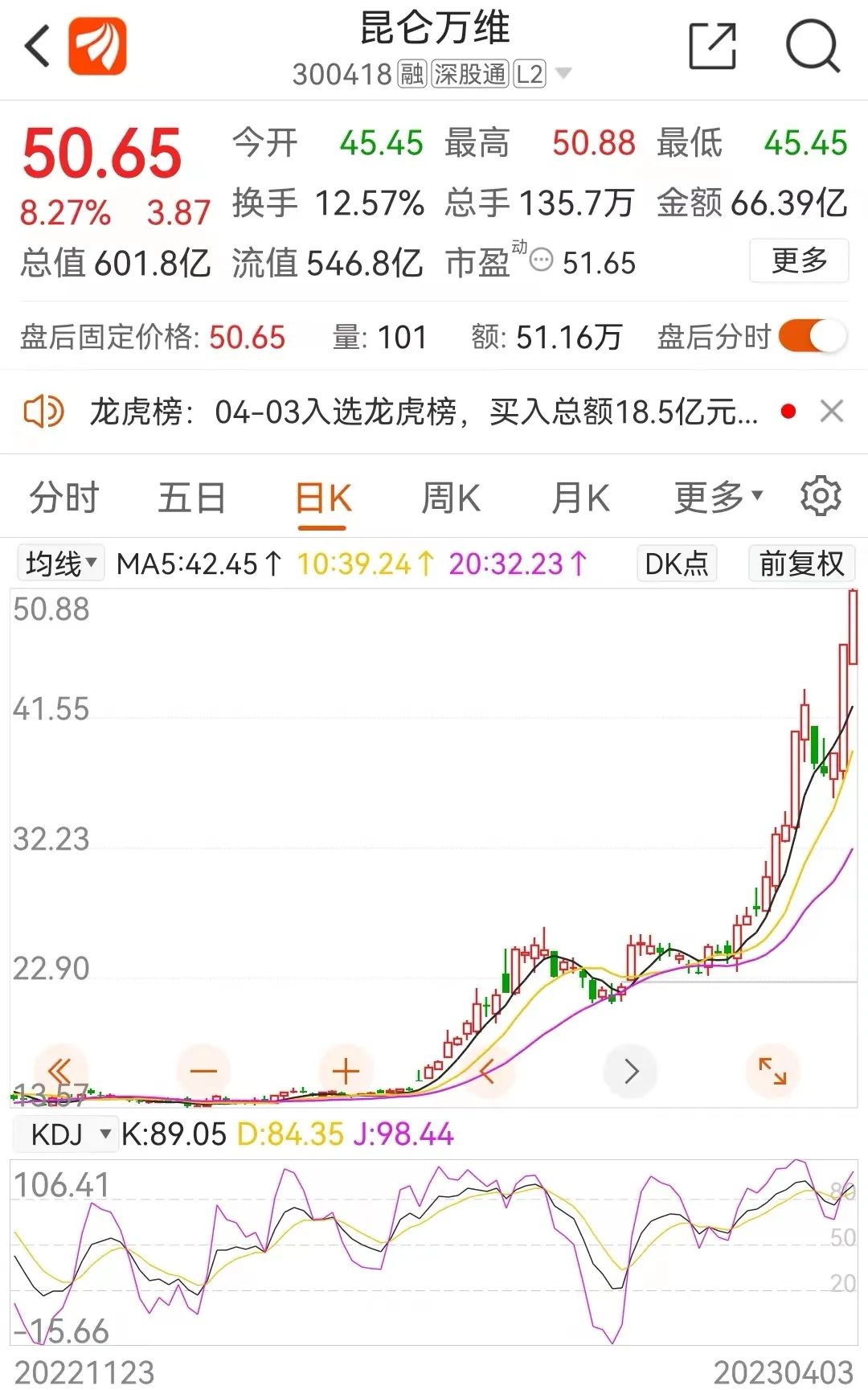Screen dimensions: 868x1390
Task: Change the 前复权 adjustment setting
Action: coord(801,564)
